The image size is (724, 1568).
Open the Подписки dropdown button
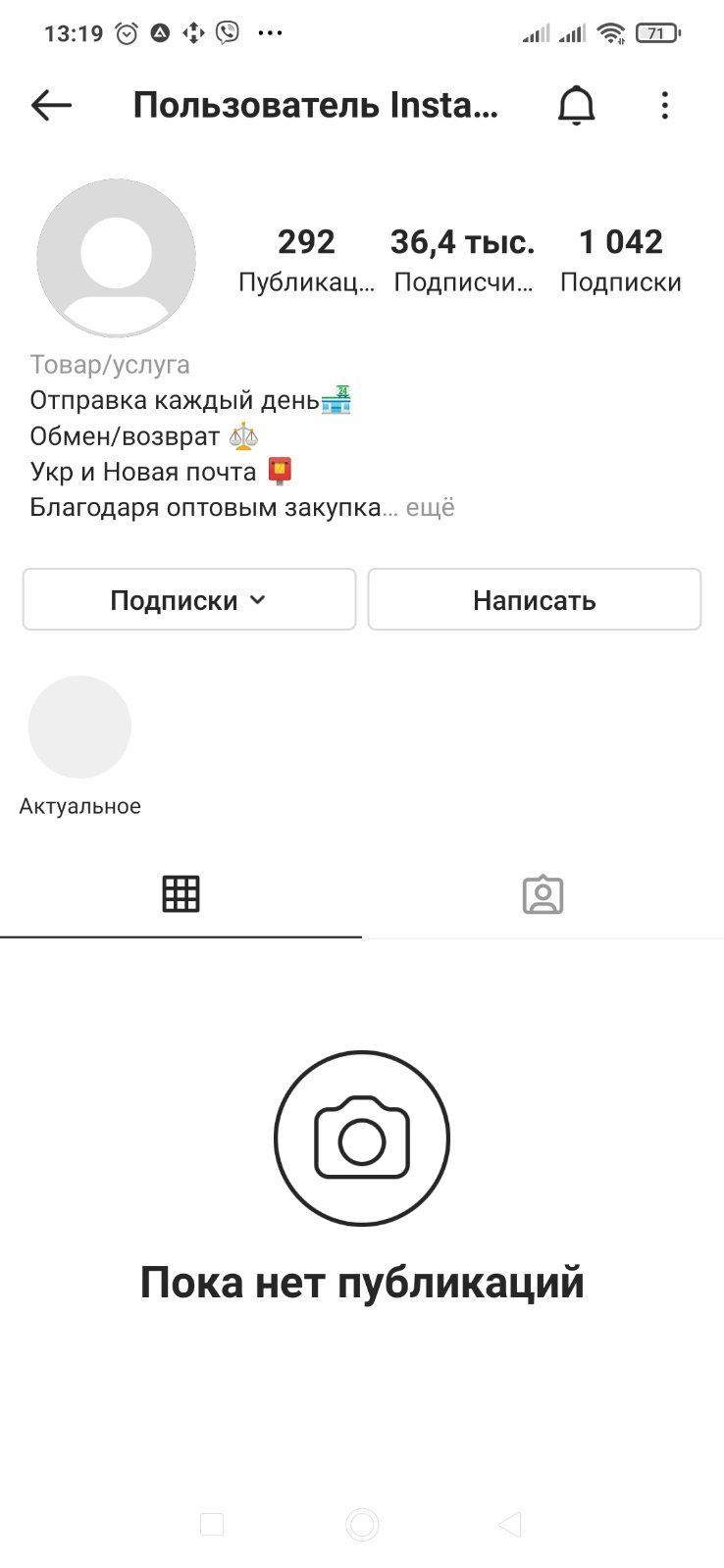click(188, 599)
